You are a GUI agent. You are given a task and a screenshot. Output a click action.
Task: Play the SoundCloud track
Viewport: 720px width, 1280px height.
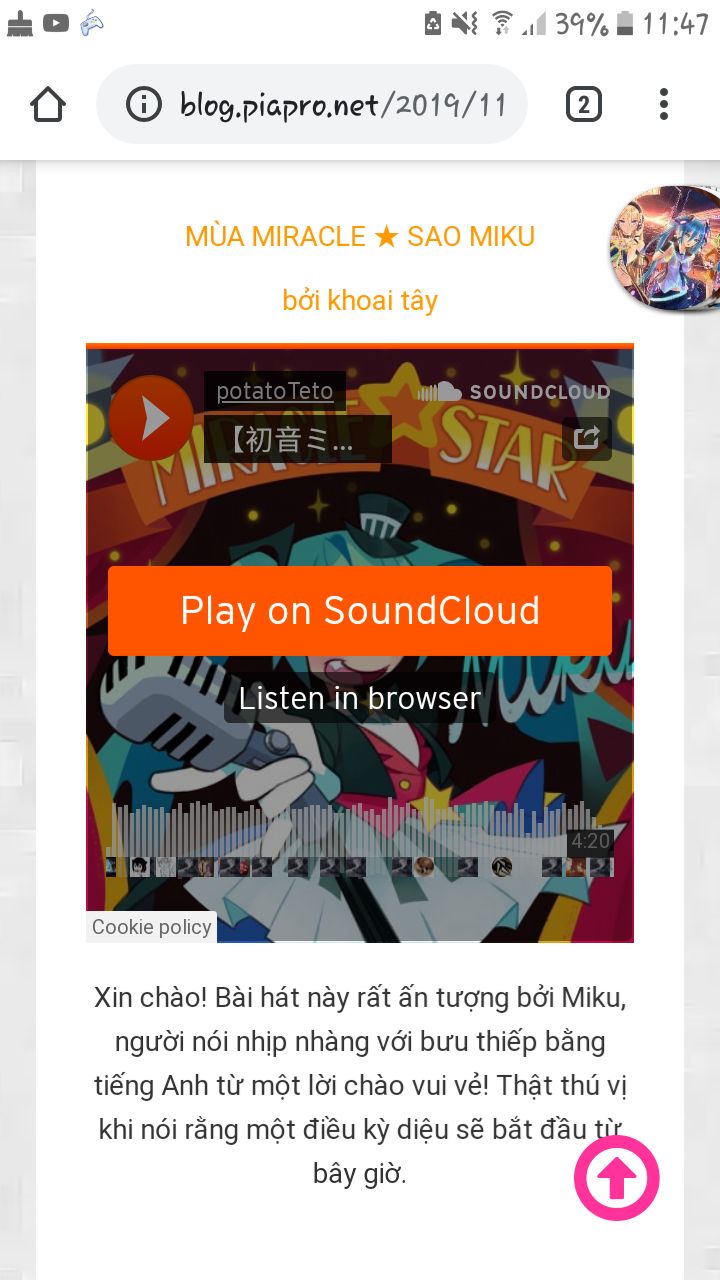point(151,418)
